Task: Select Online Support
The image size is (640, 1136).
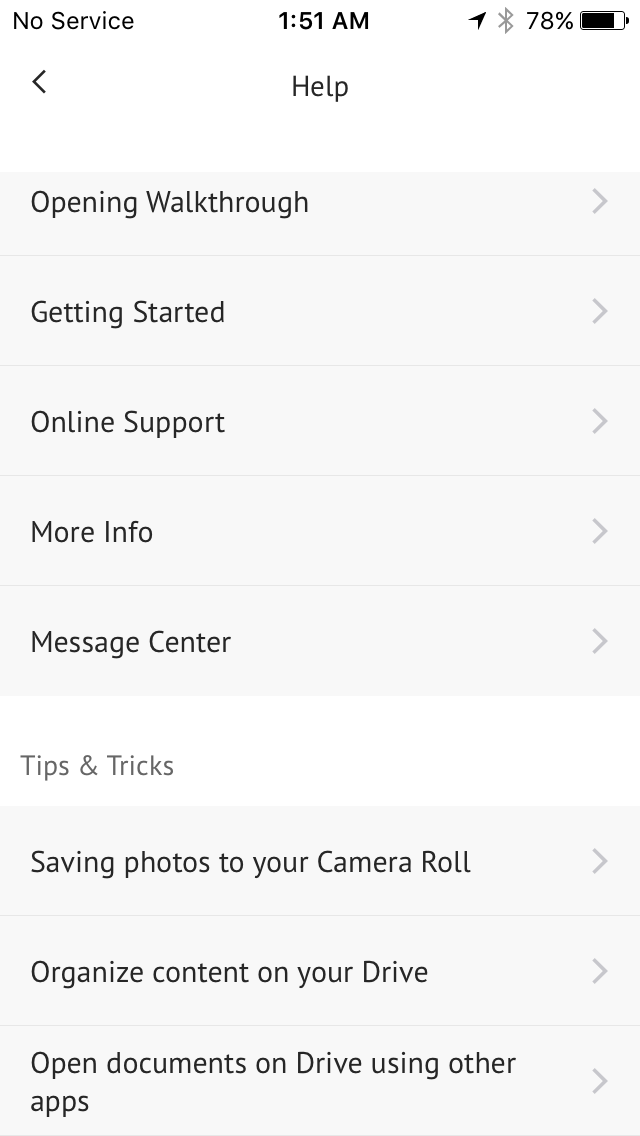Action: click(x=320, y=421)
